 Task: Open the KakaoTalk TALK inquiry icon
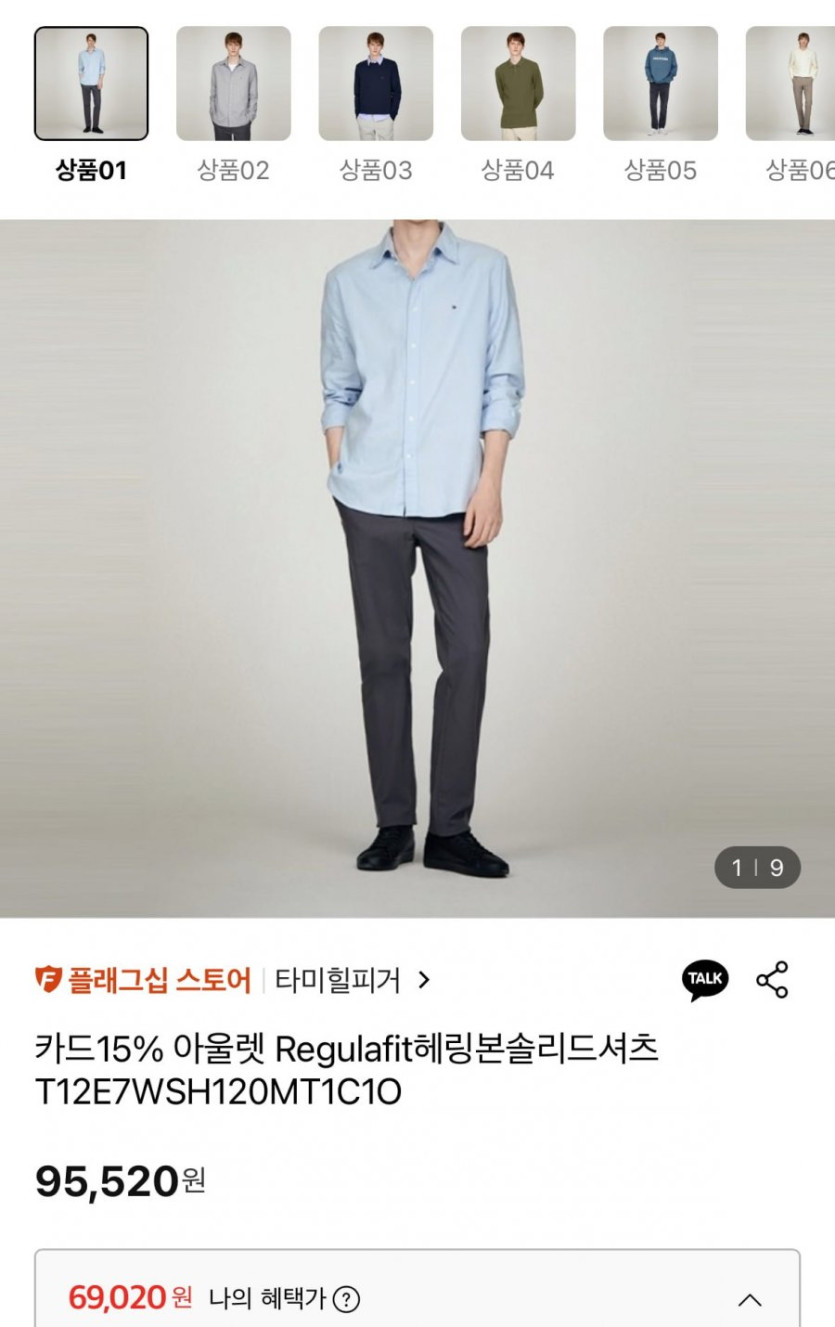coord(705,981)
